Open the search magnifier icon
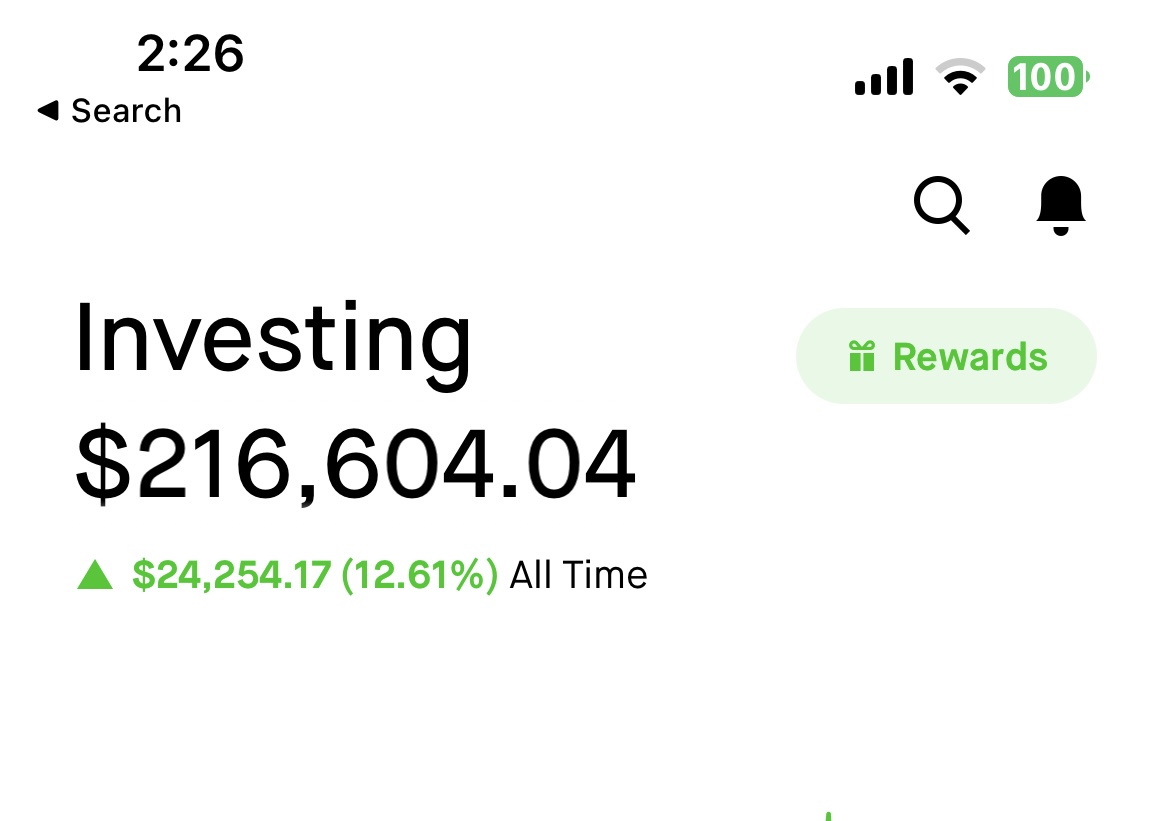The image size is (1169, 821). click(941, 206)
